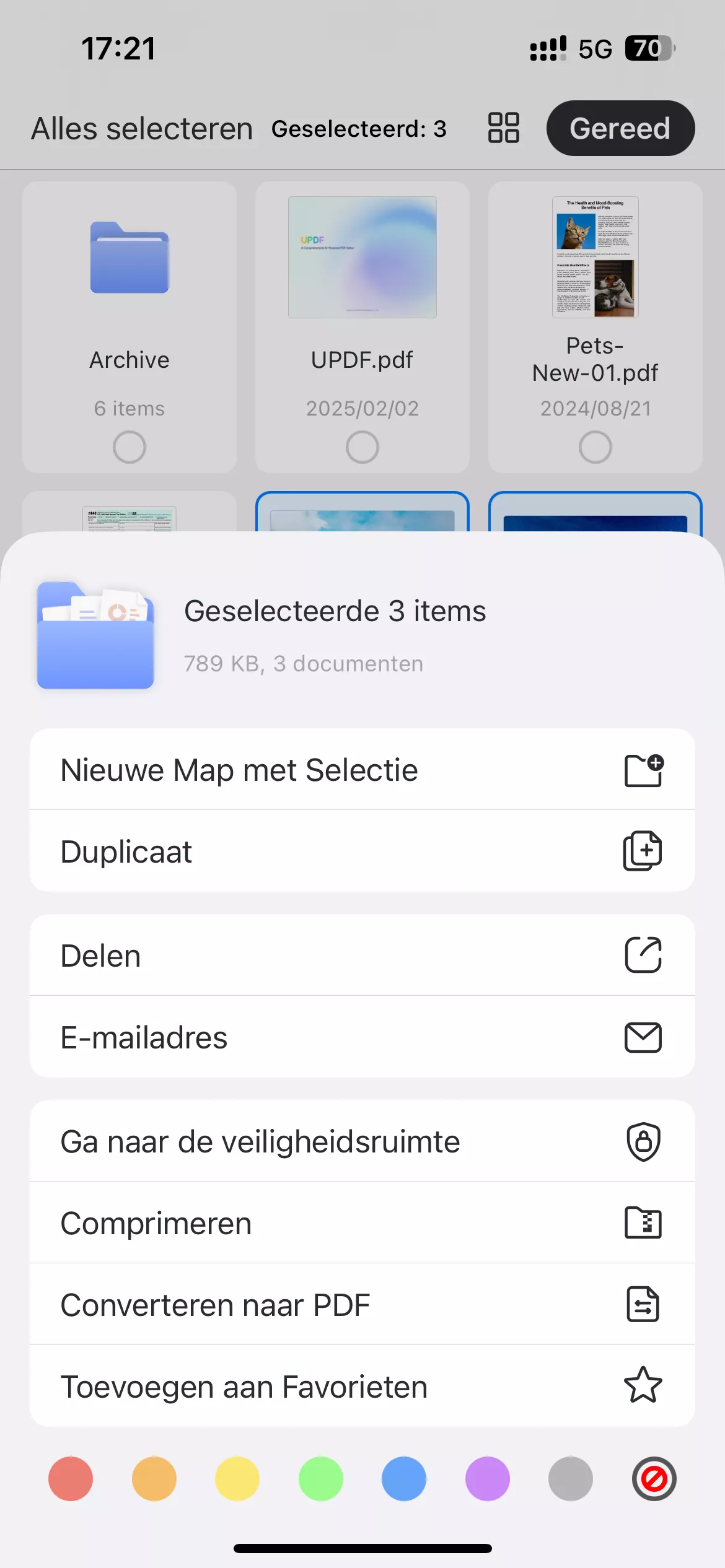This screenshot has width=725, height=1568.
Task: Tap Toevoegen aan Favorieten
Action: pyautogui.click(x=362, y=1387)
